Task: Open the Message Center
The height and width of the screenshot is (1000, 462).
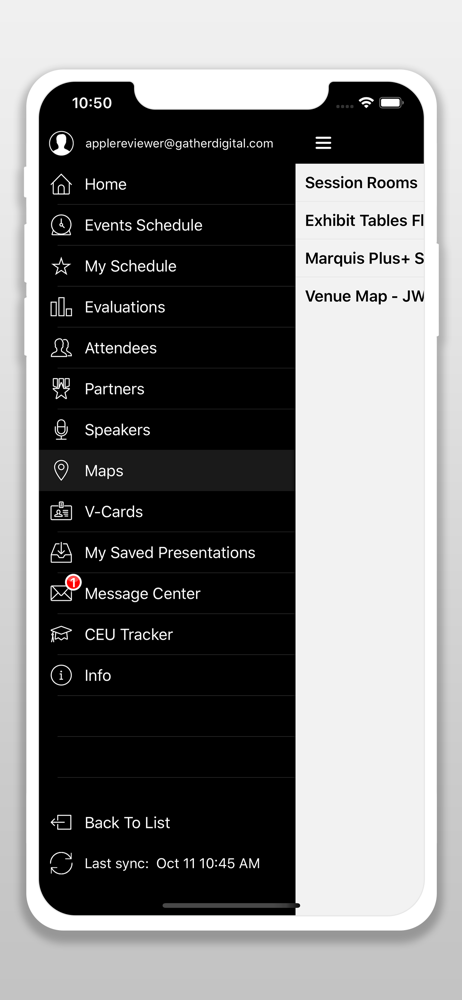Action: point(167,593)
